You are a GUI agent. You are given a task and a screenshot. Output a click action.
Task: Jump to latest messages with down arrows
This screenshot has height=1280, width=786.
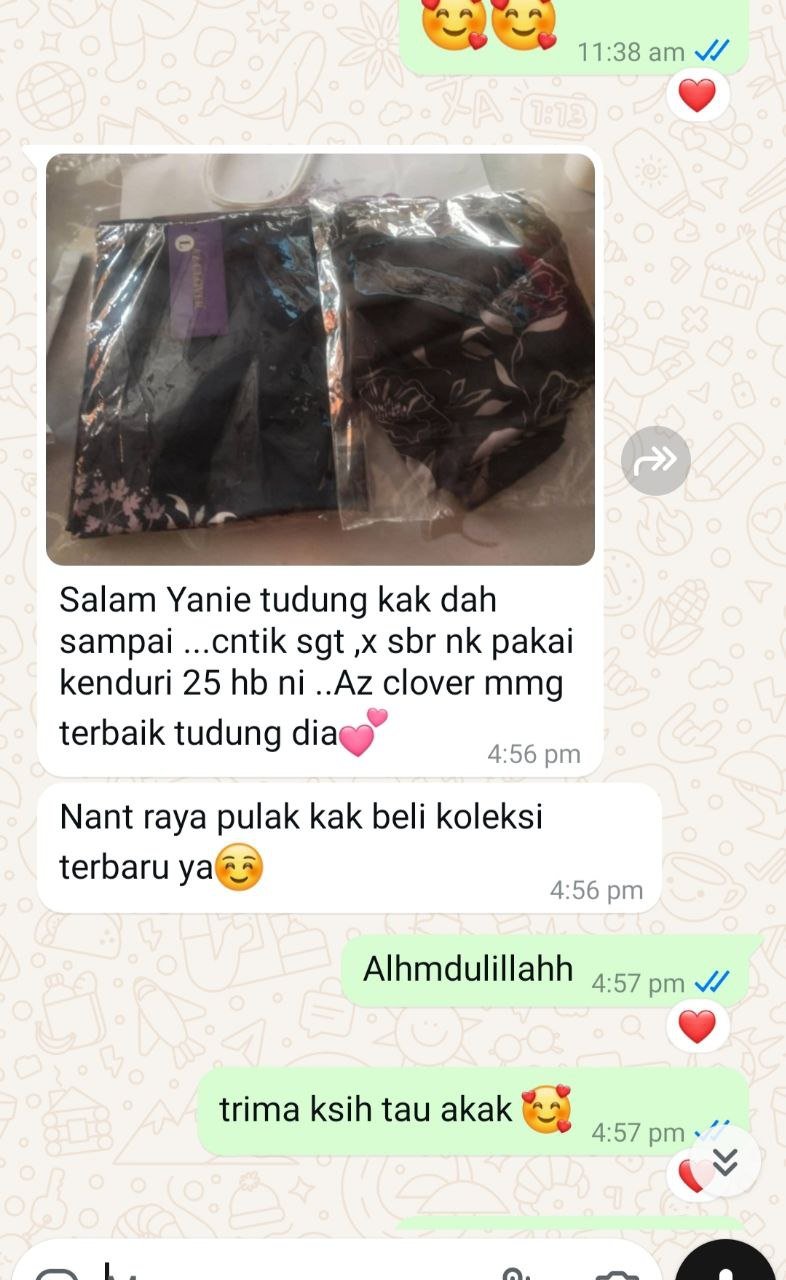coord(725,1162)
